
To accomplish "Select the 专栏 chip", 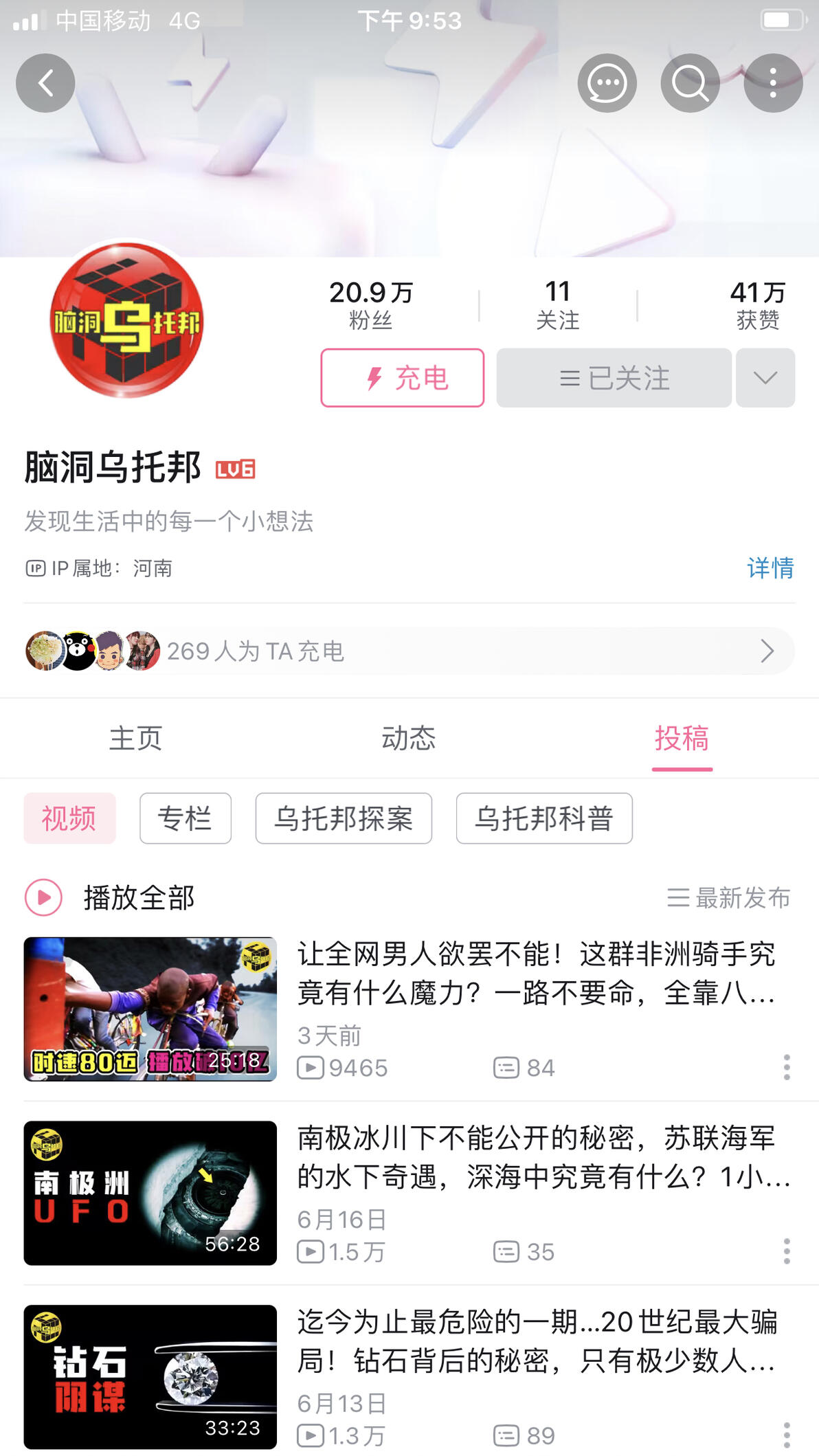I will (186, 818).
